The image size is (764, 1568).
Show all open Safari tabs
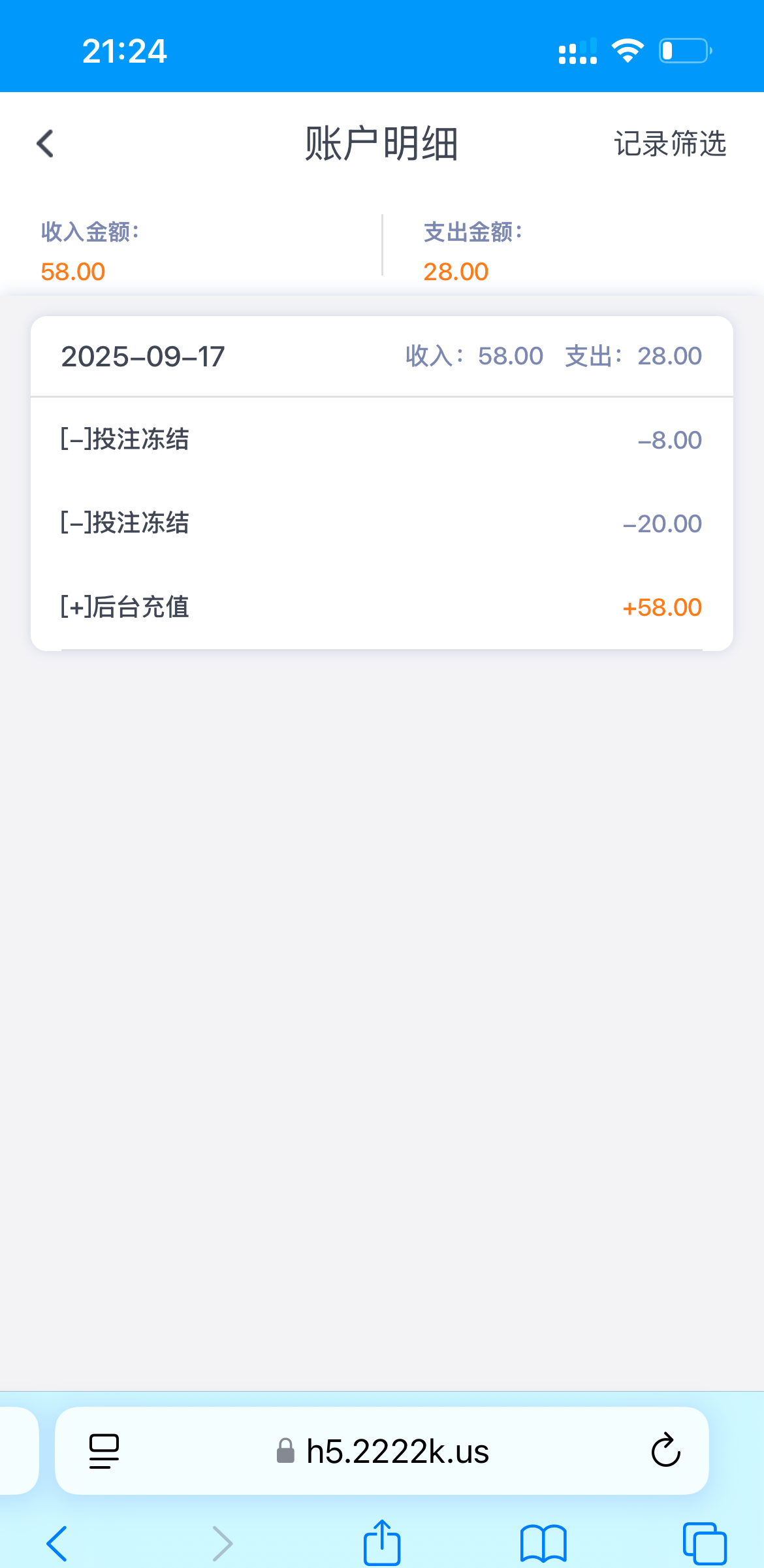[704, 1543]
